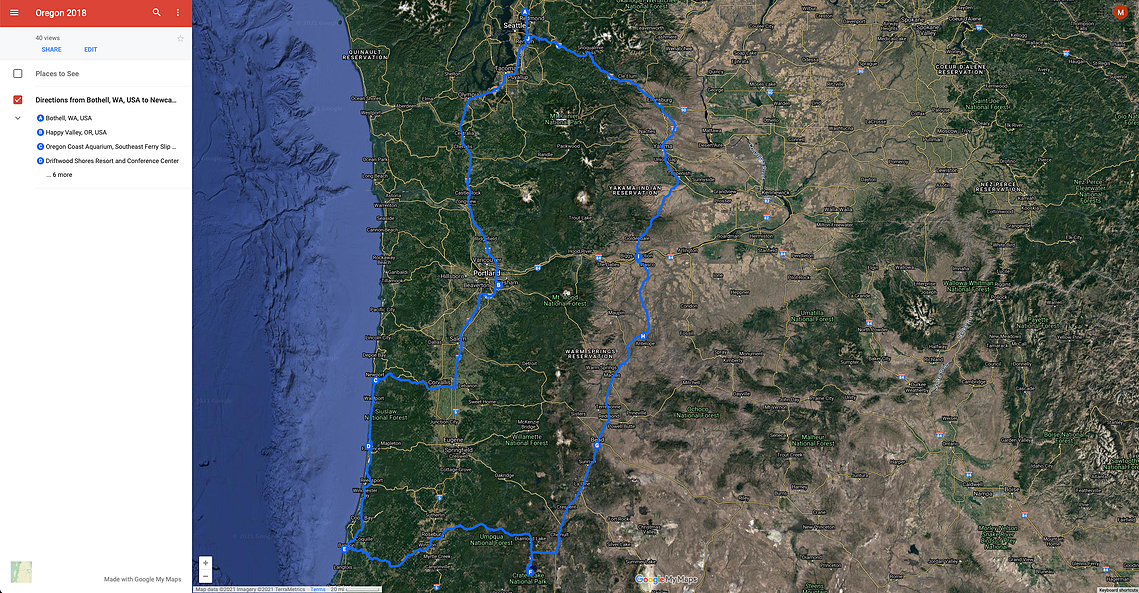
Task: Switch the base map thumbnail
Action: pos(21,572)
